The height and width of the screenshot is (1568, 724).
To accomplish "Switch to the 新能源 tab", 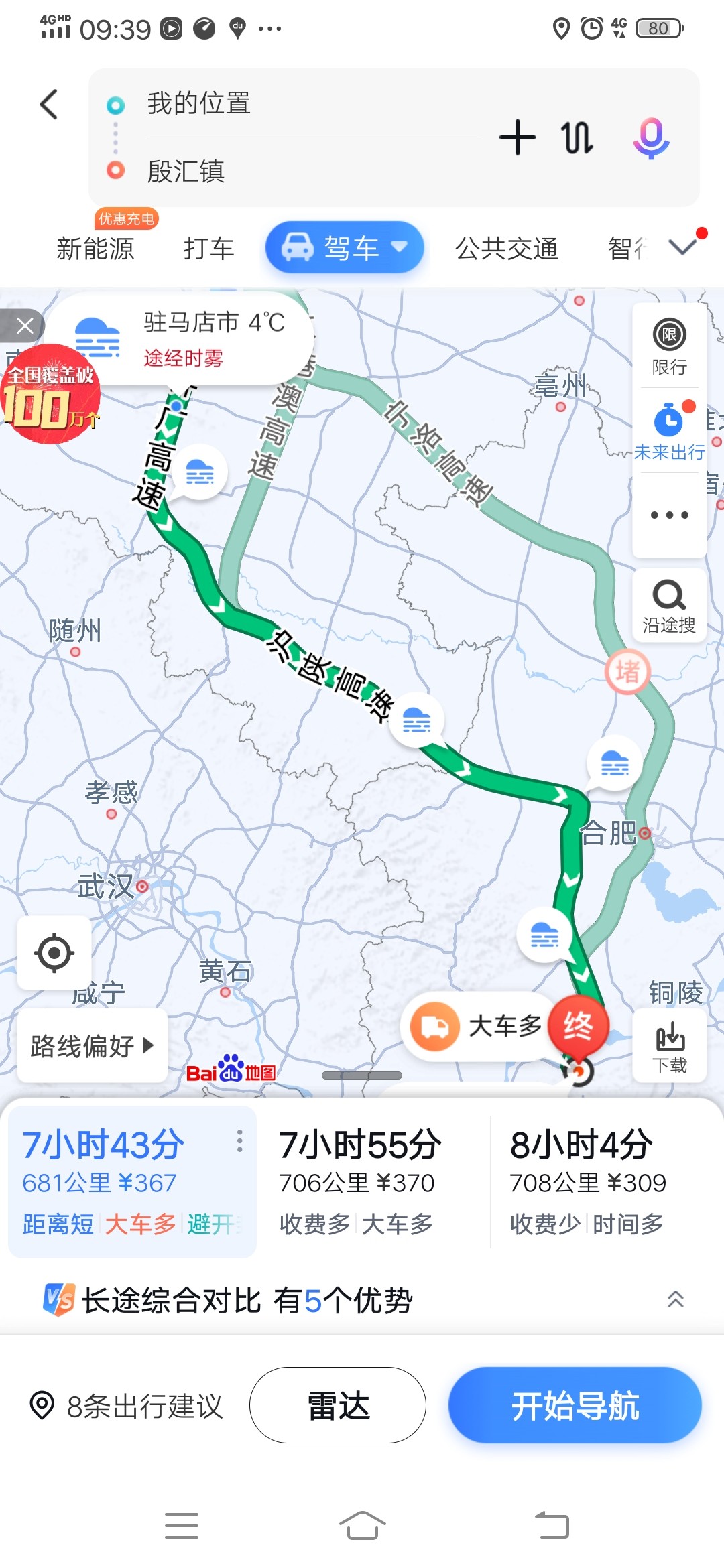I will pos(95,249).
